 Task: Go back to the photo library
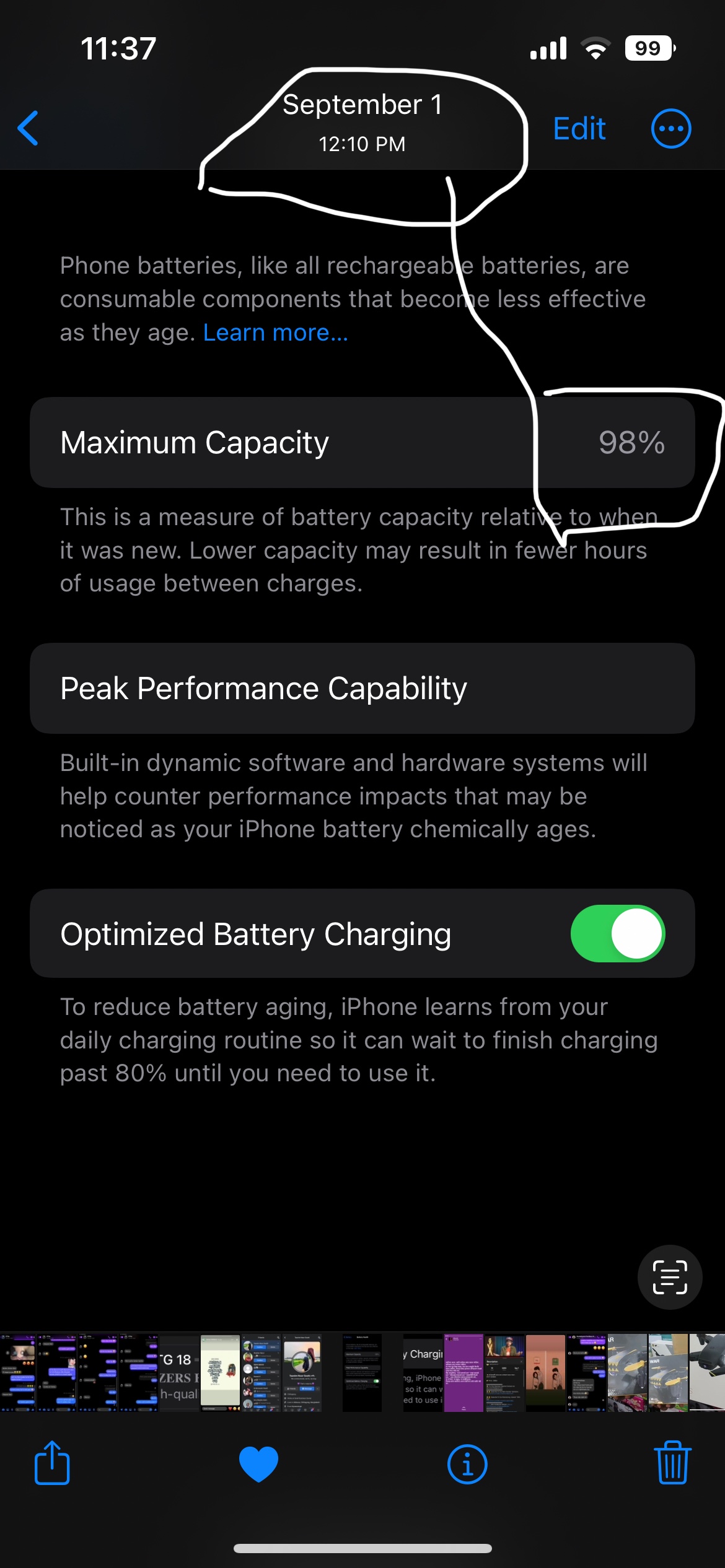(x=29, y=128)
